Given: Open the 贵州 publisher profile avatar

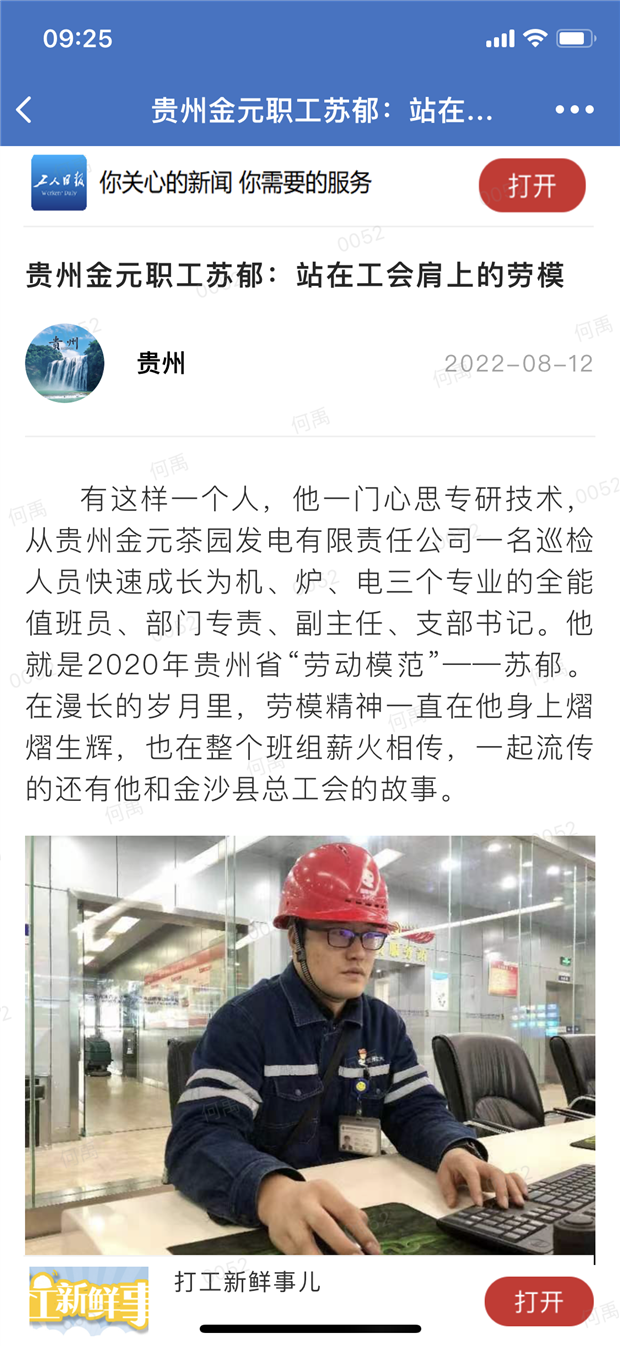Looking at the screenshot, I should coord(65,363).
